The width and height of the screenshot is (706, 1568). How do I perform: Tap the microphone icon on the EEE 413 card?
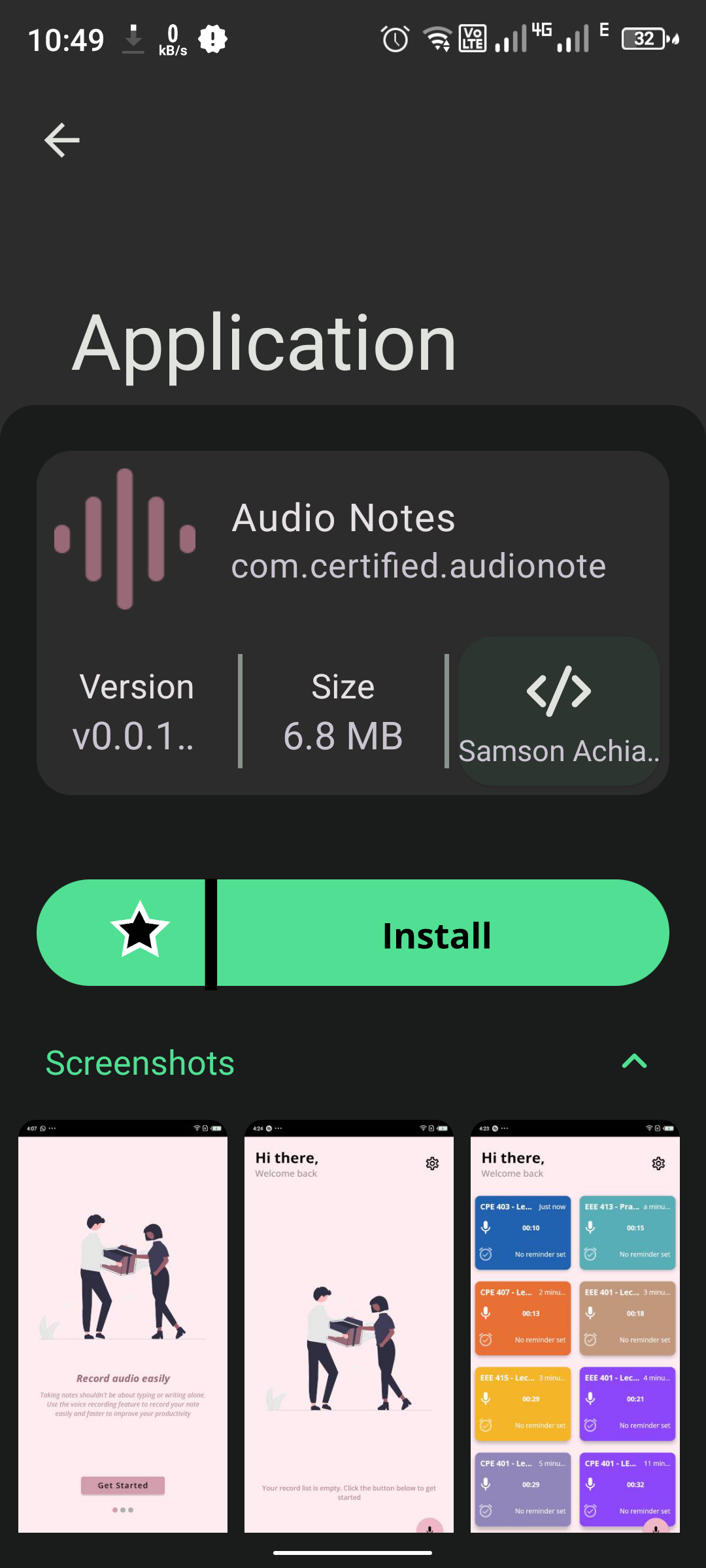589,1228
